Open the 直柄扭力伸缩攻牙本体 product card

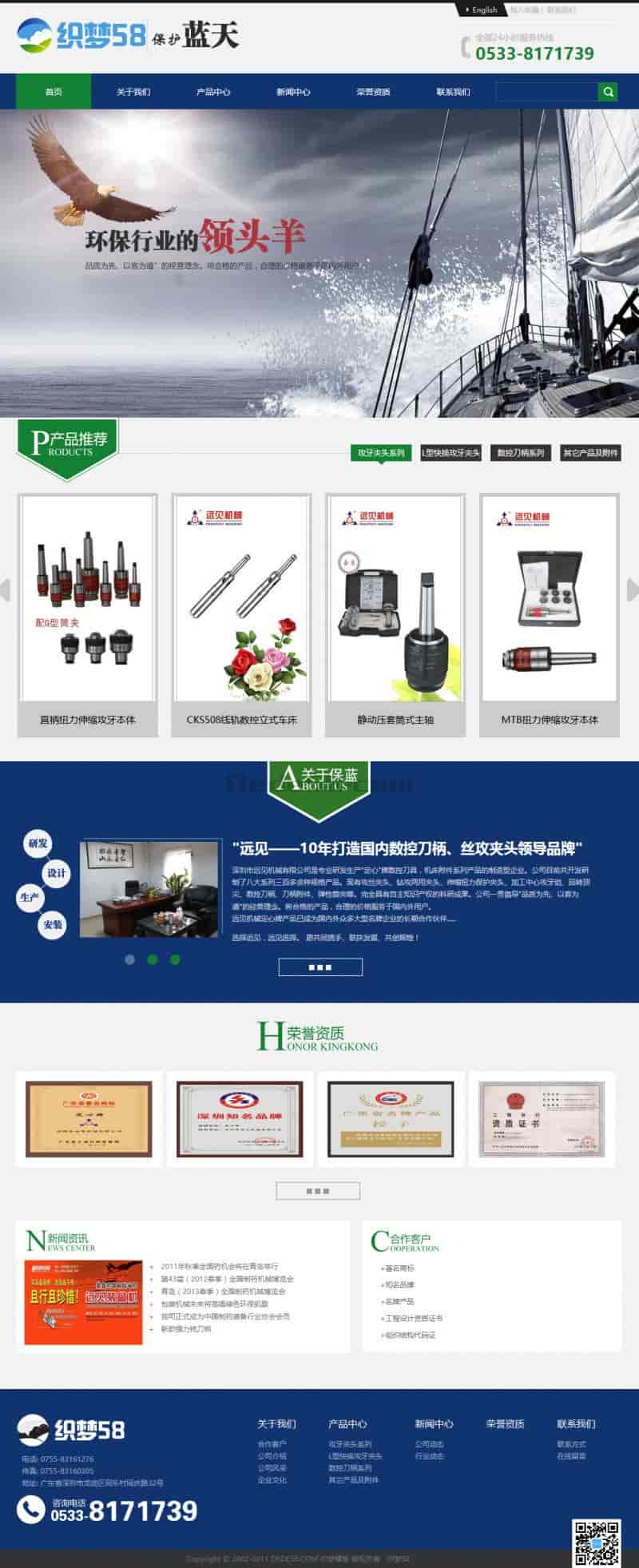[x=88, y=615]
